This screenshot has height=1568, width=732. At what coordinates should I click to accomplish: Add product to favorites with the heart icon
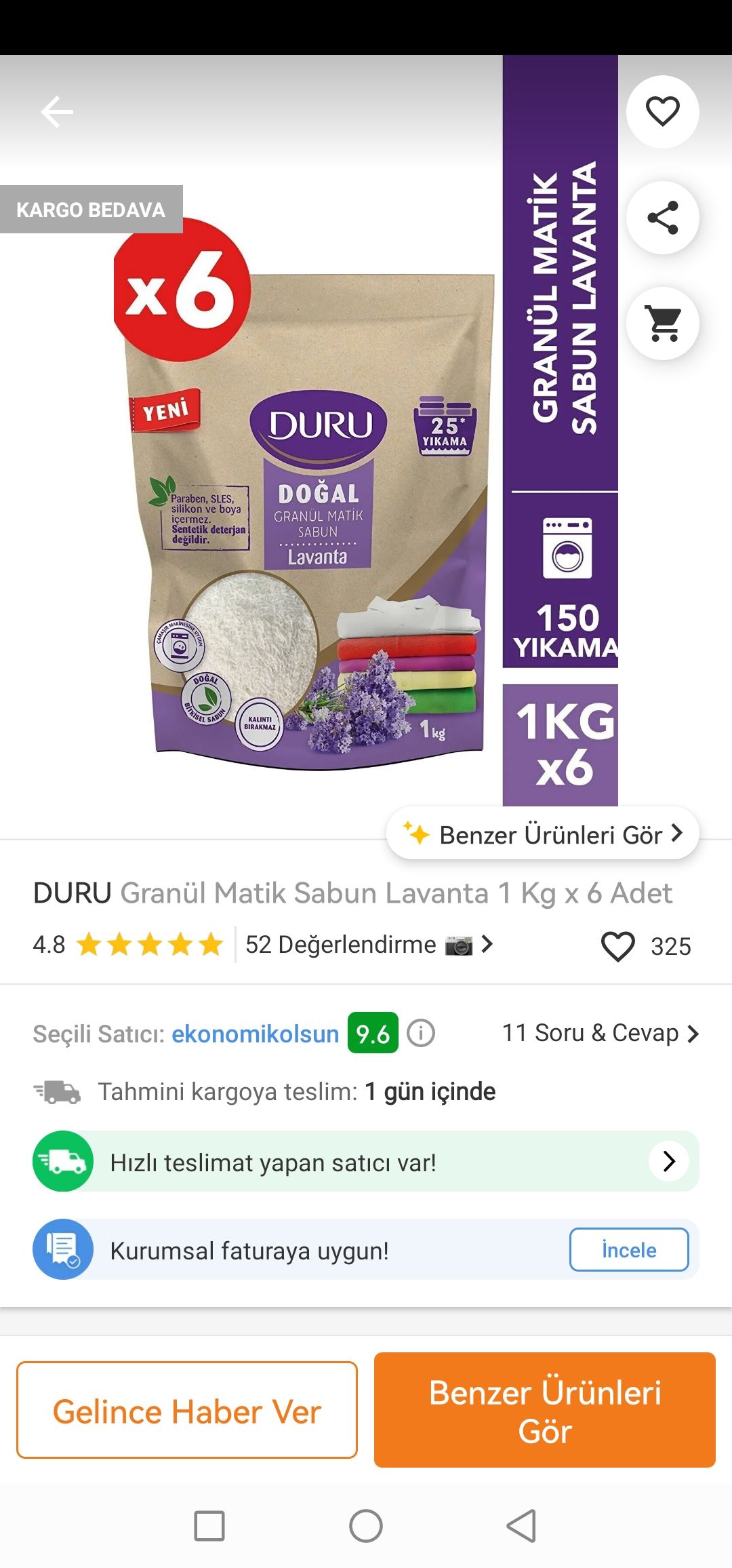pos(662,112)
